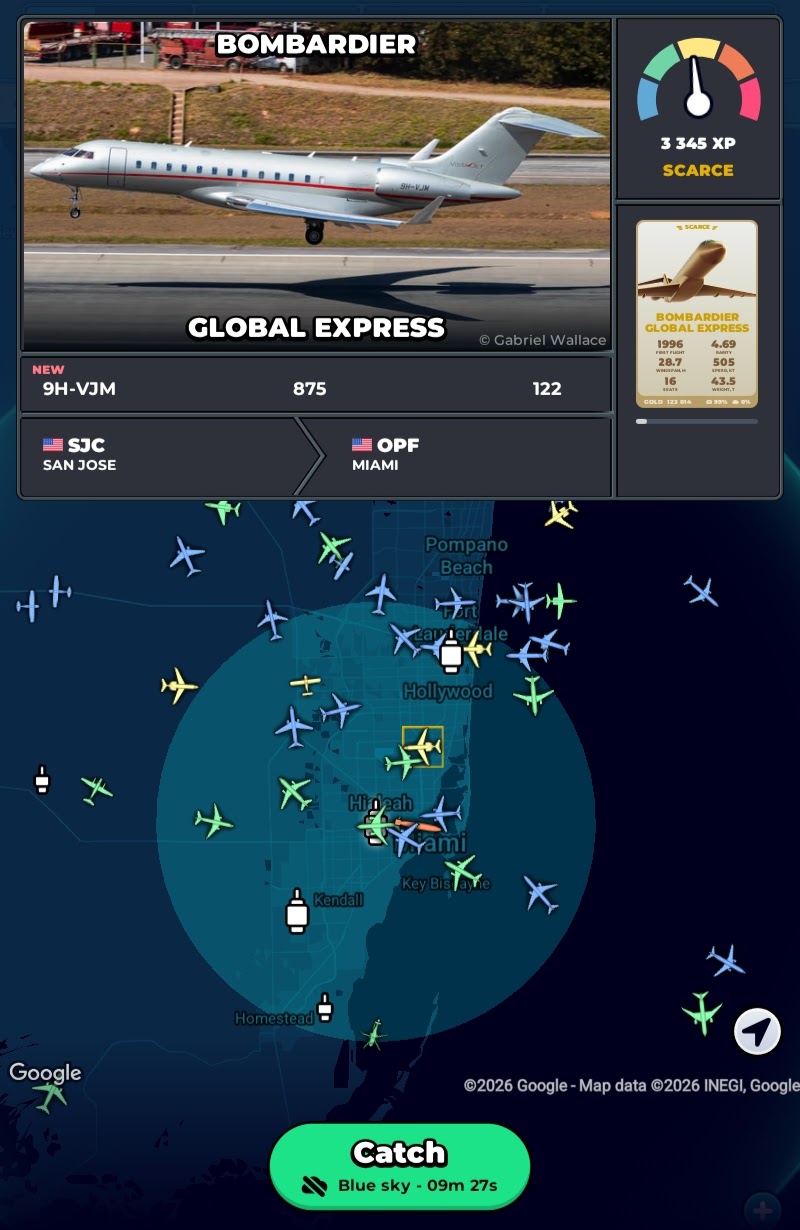
Task: Open the 3 345 XP rarity gauge
Action: point(697,108)
